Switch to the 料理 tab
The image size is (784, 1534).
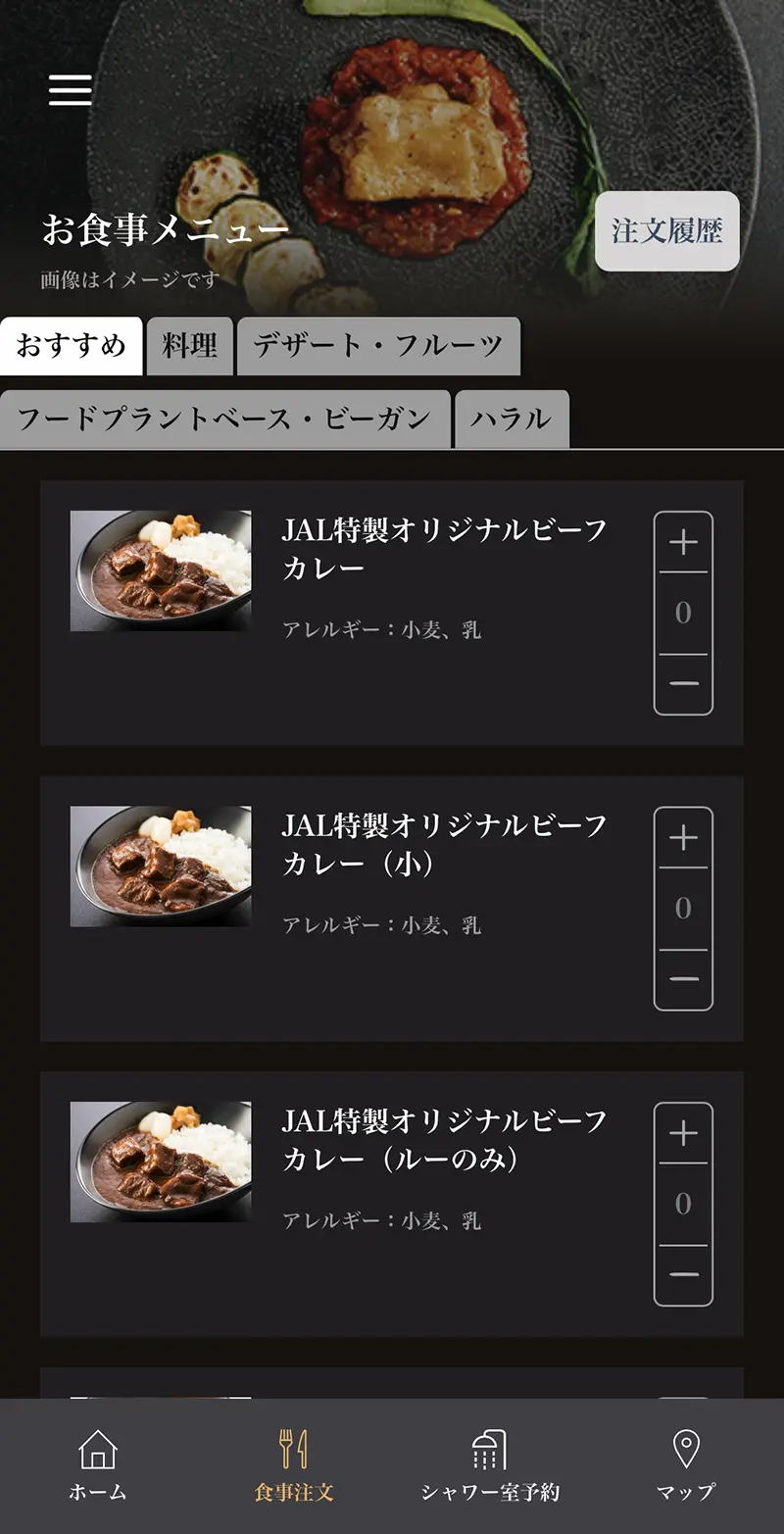tap(190, 346)
